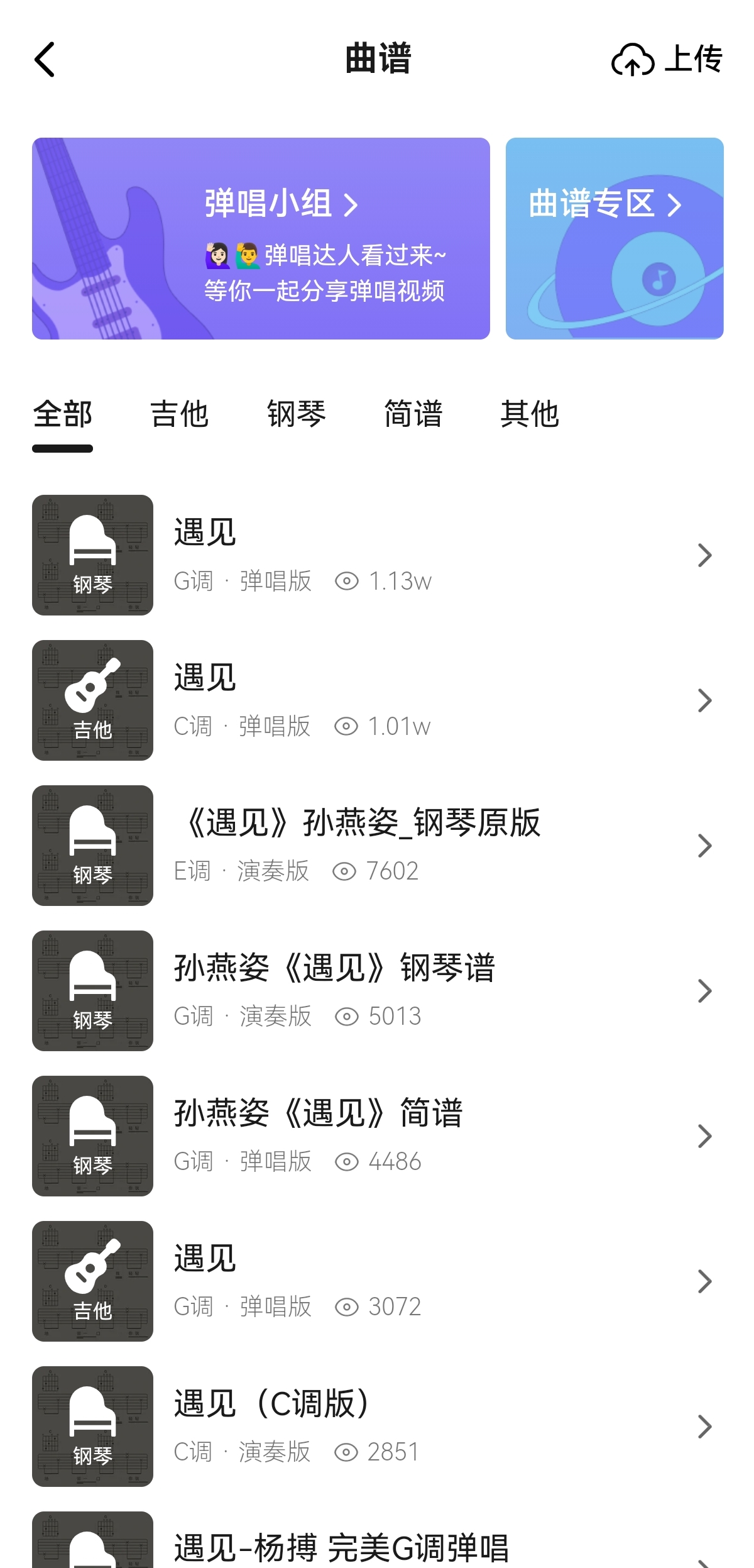754x1568 pixels.
Task: Expand the chevron for 遇见 G调 弹唱版
Action: coord(705,555)
